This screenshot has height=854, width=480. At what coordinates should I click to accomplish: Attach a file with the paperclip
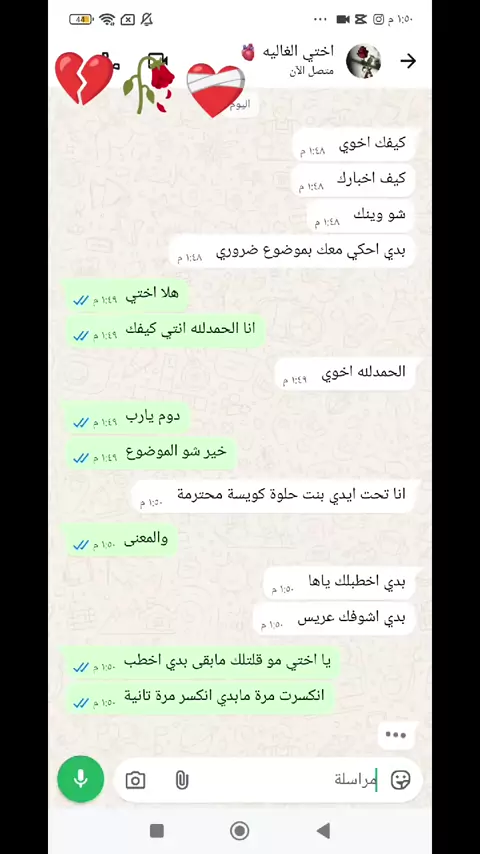pos(181,780)
